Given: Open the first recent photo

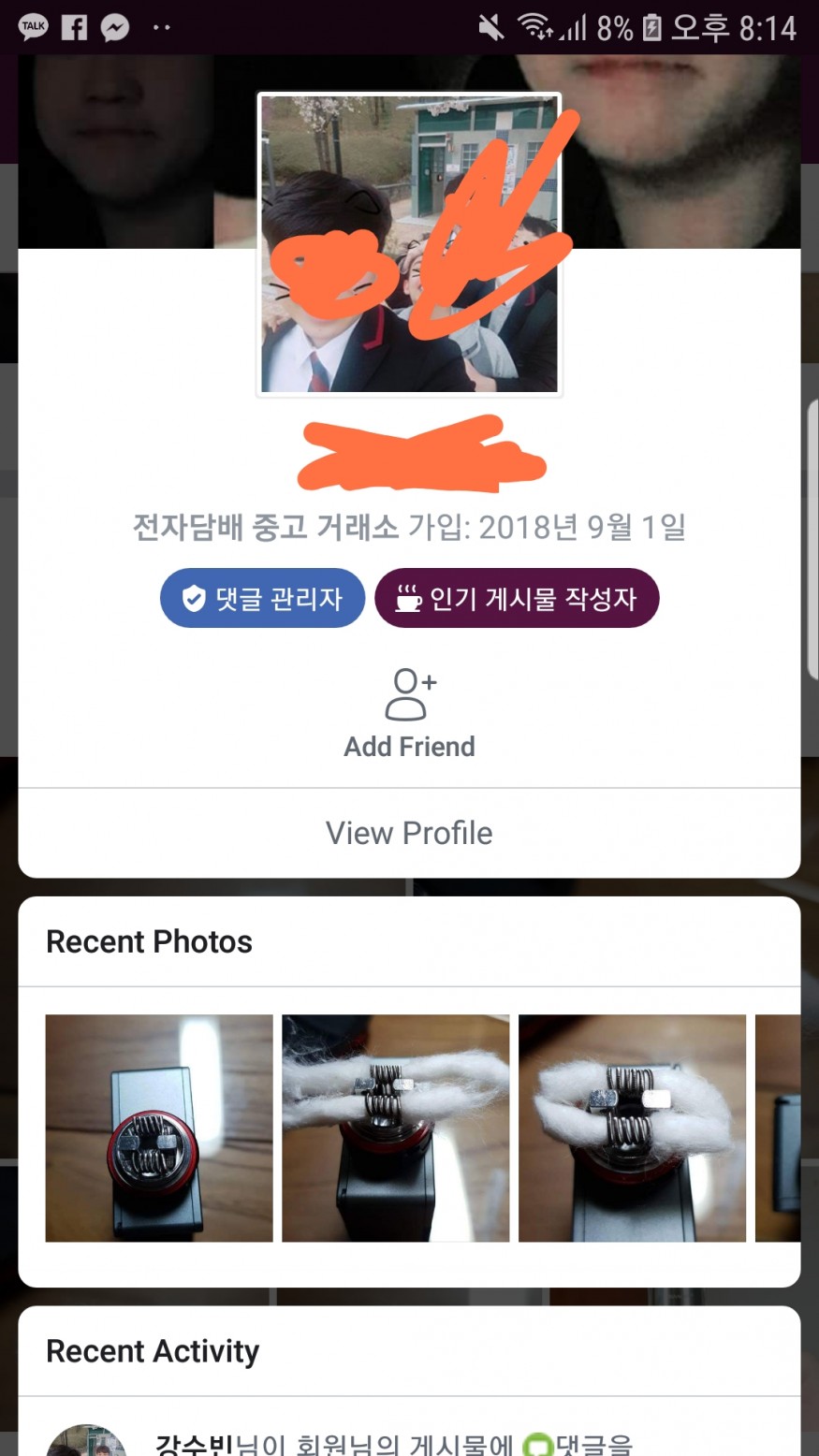Looking at the screenshot, I should click(159, 1128).
